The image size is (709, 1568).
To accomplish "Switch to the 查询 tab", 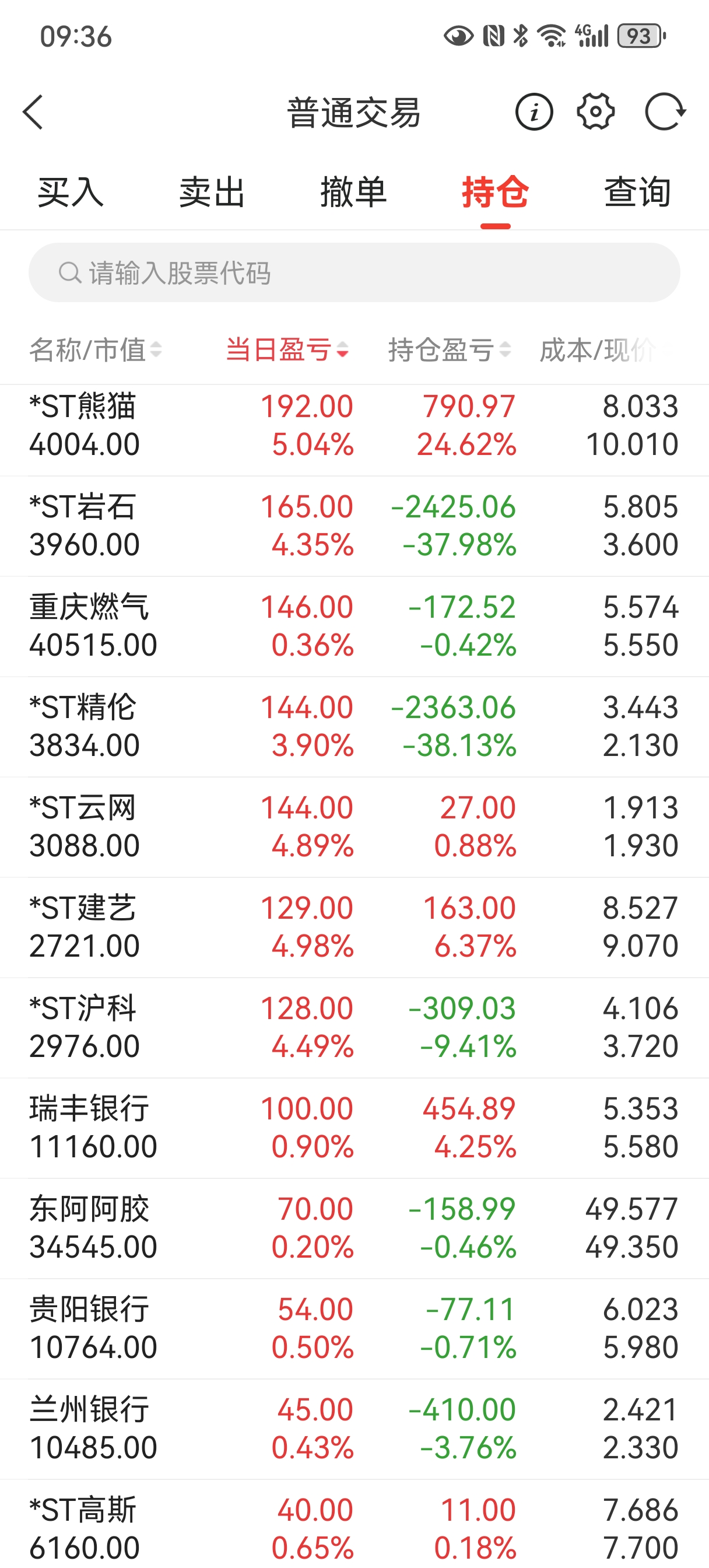I will click(637, 192).
